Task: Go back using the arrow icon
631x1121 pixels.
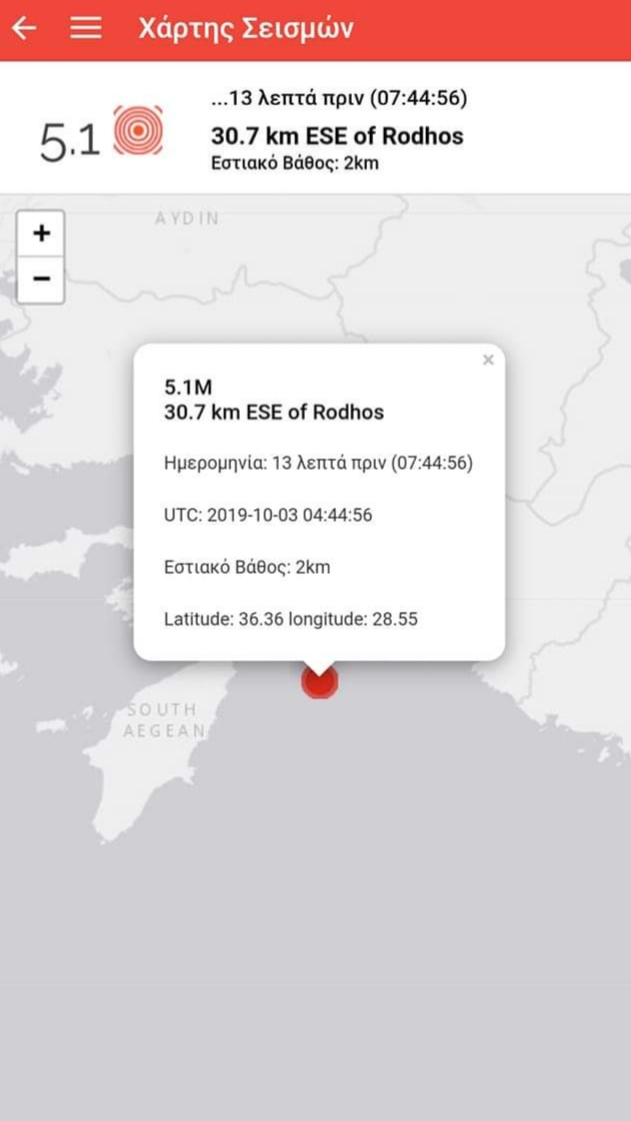Action: tap(24, 28)
